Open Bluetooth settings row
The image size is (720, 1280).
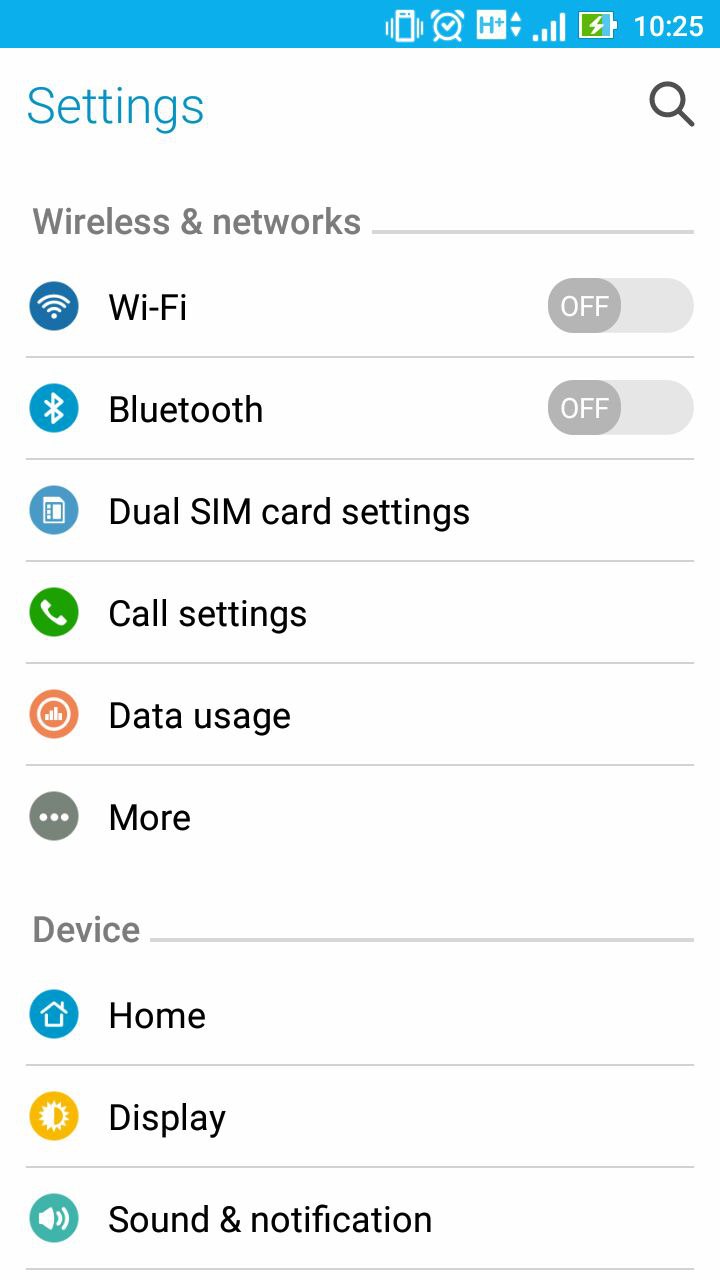[x=250, y=409]
